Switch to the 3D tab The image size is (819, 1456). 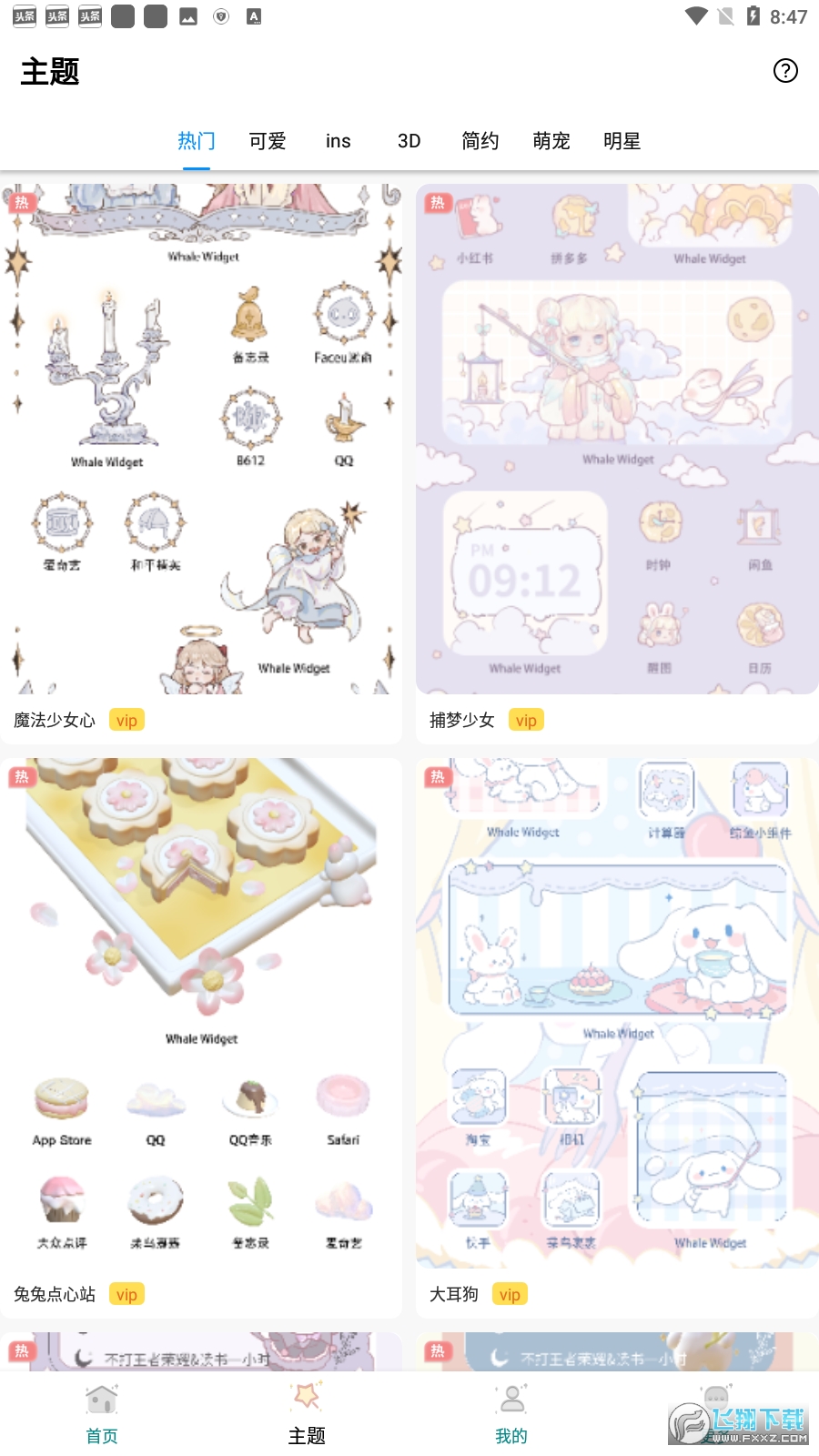409,141
